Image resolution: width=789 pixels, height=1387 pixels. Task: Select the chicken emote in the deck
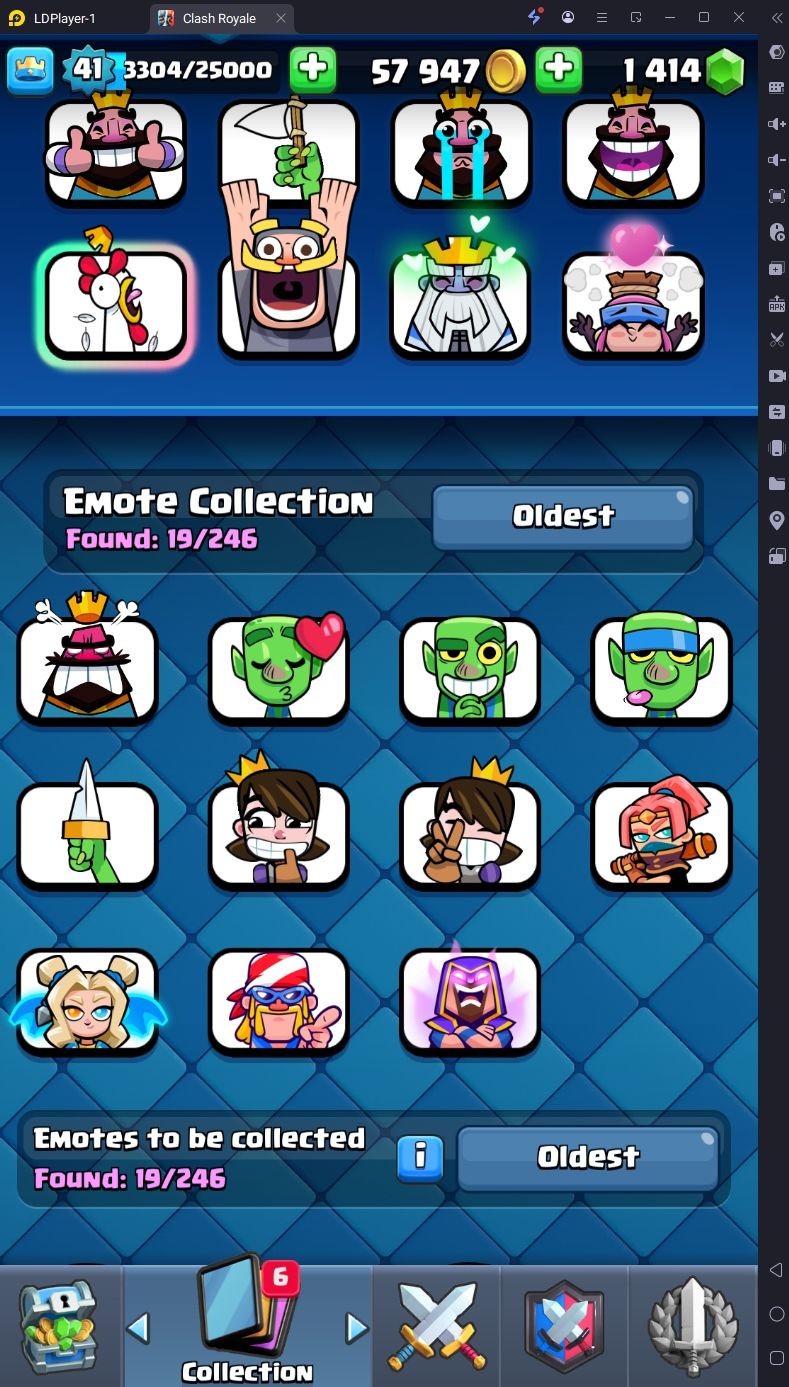(116, 305)
